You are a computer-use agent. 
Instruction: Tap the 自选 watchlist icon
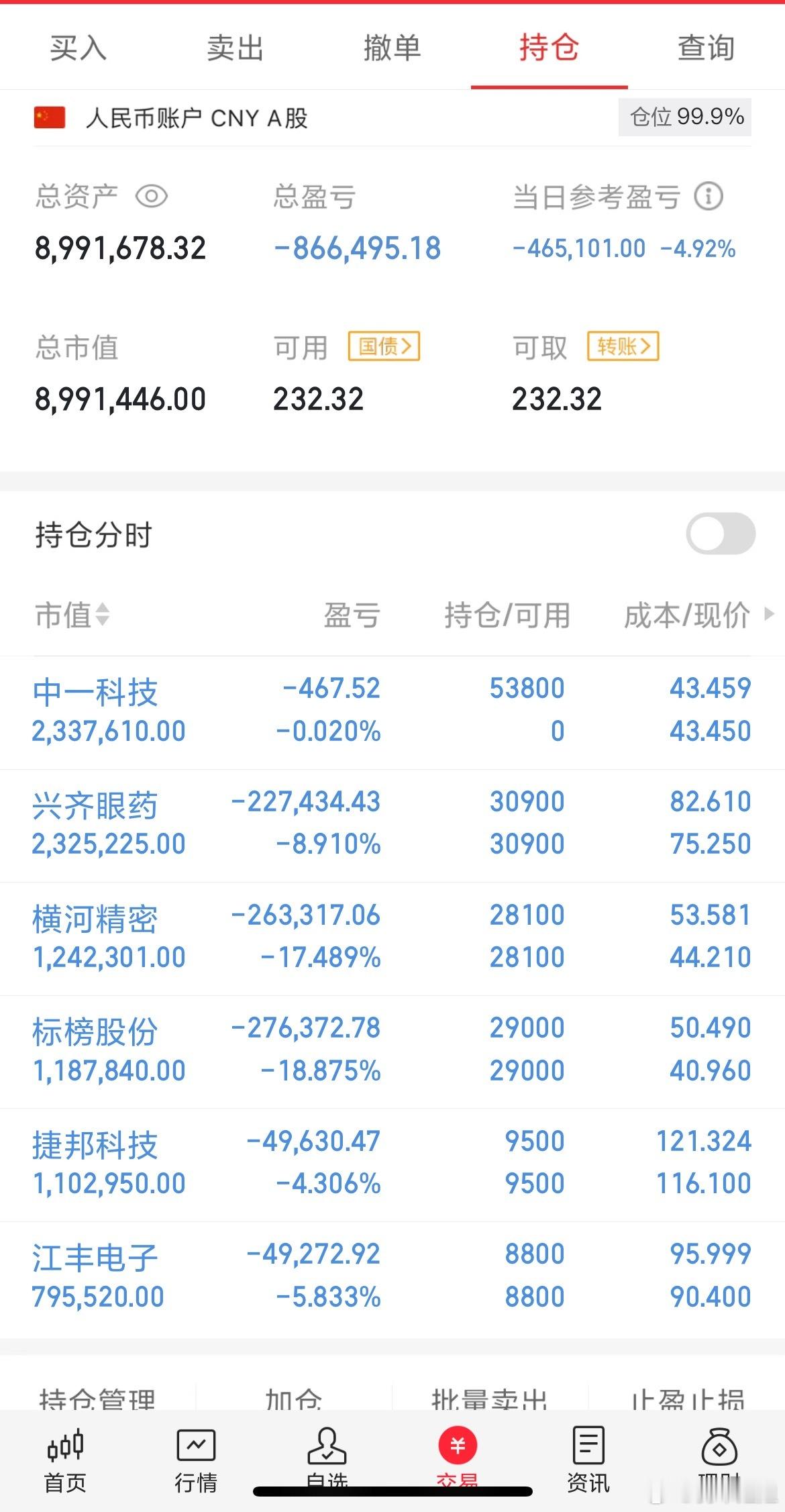click(327, 1444)
